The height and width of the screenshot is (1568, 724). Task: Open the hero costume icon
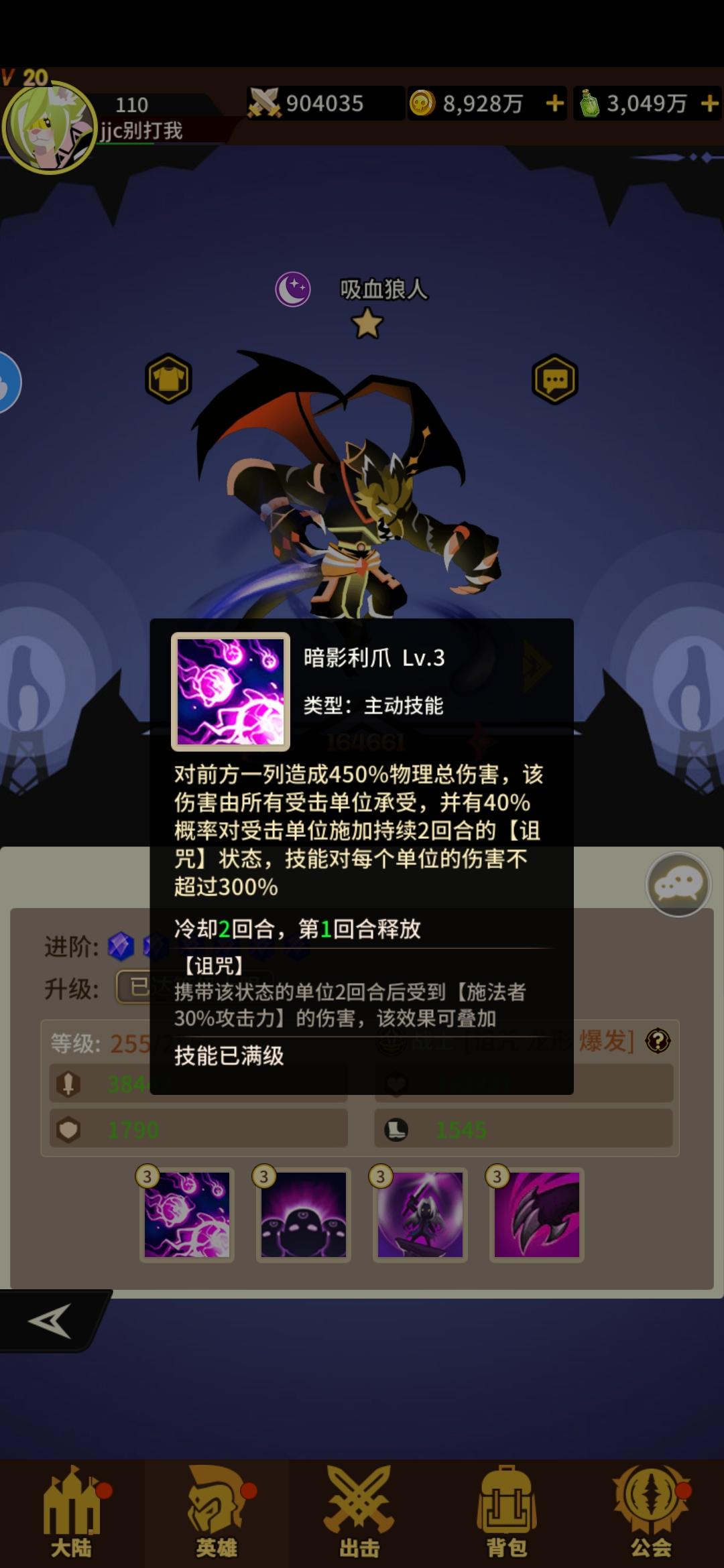(x=169, y=379)
